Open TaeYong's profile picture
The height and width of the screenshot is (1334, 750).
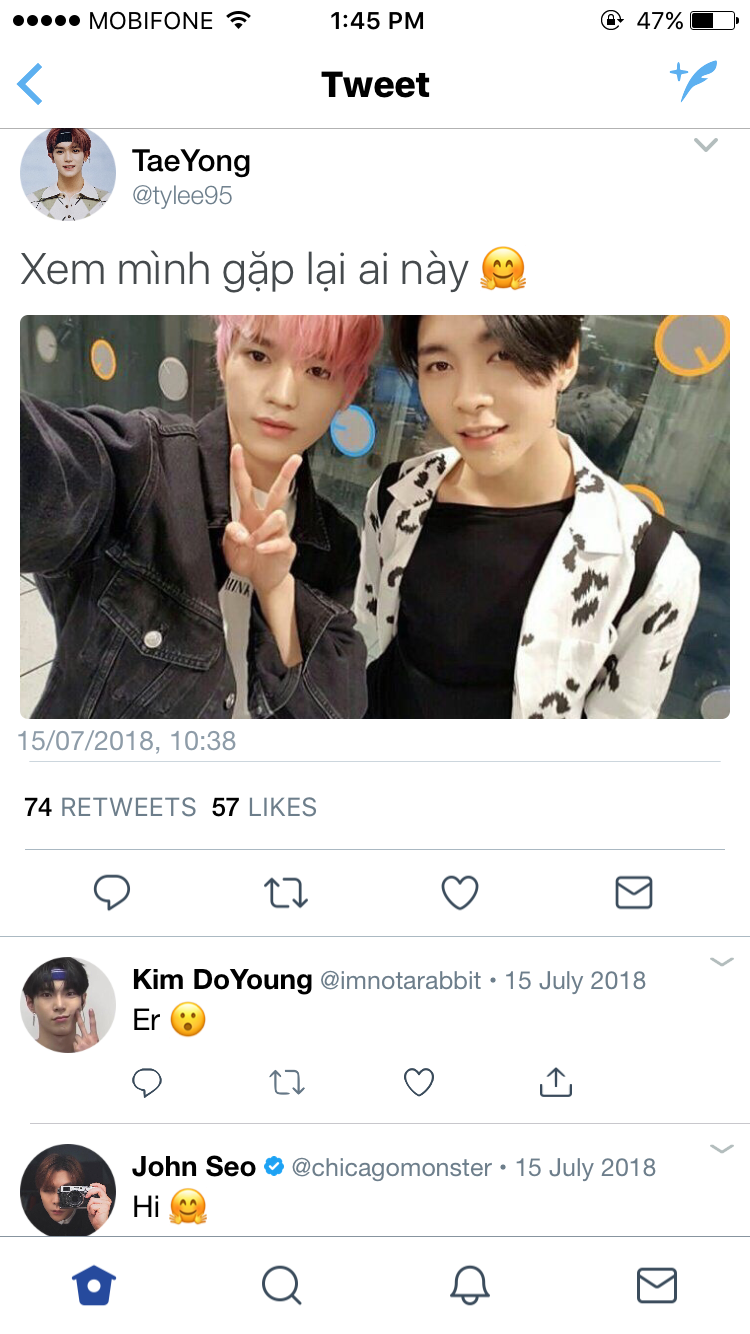tap(68, 175)
